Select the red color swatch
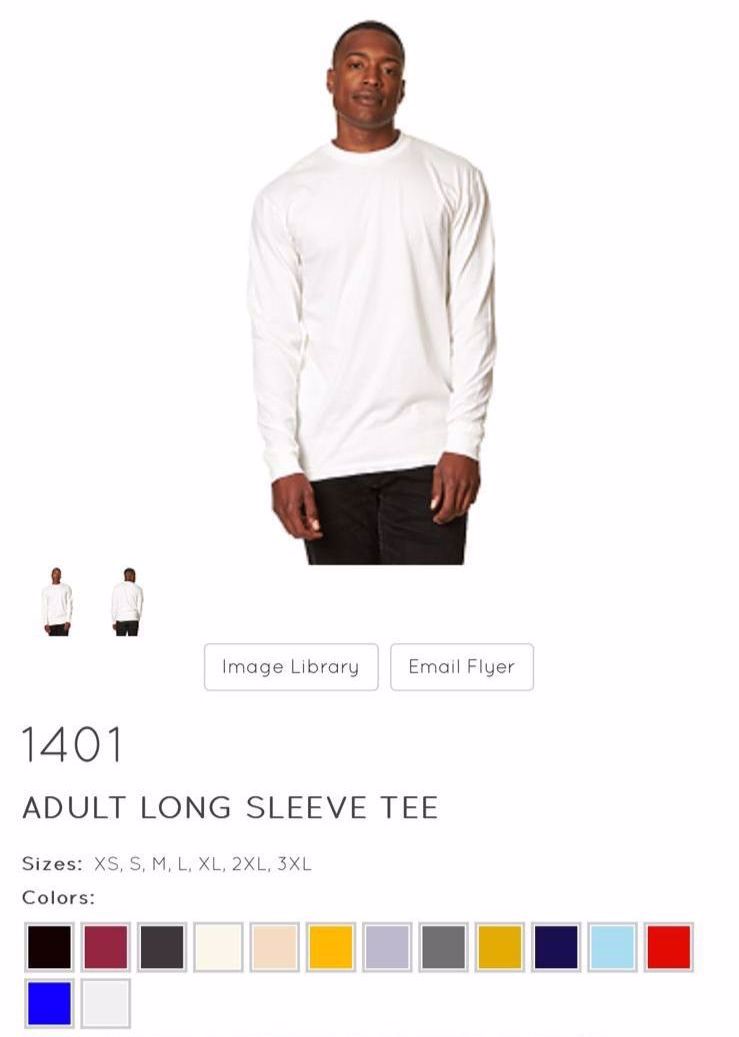Screen dimensions: 739x1037 [x=668, y=947]
